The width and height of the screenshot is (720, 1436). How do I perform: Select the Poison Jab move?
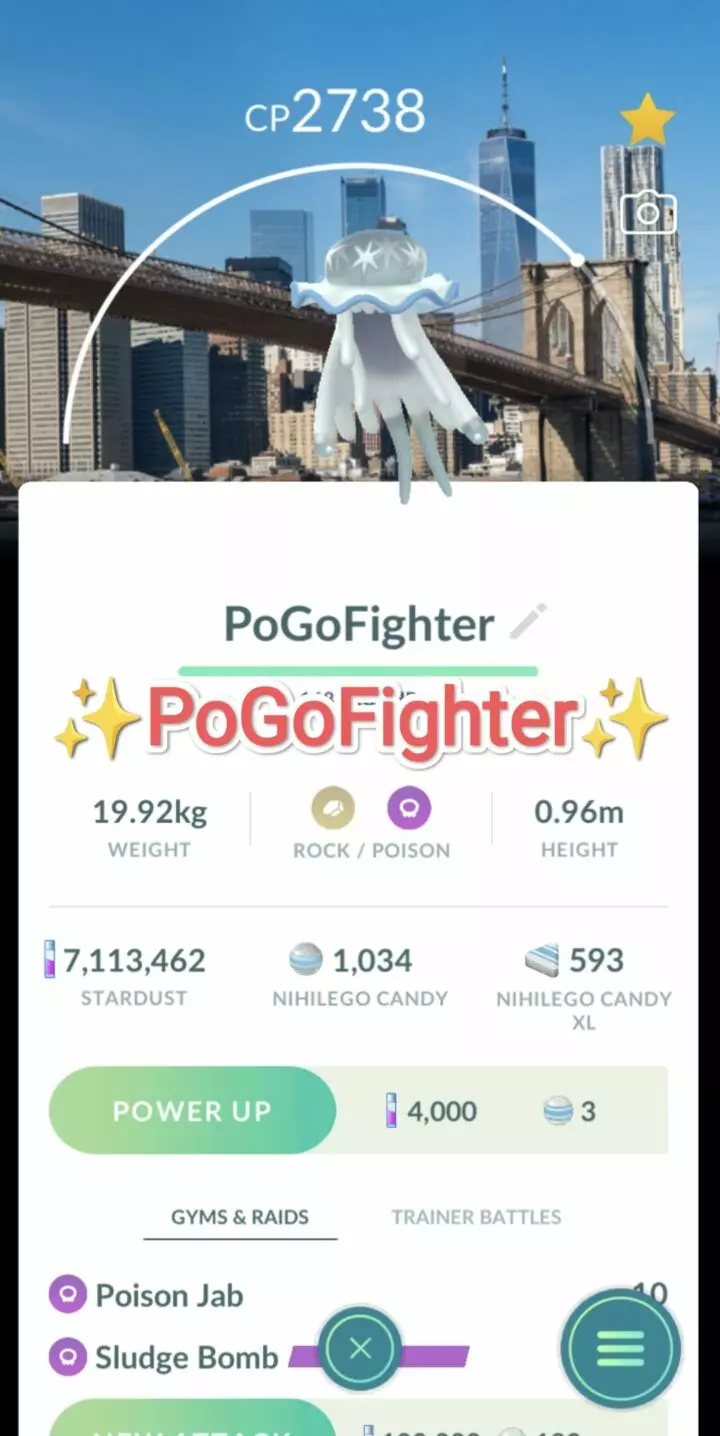[170, 1295]
